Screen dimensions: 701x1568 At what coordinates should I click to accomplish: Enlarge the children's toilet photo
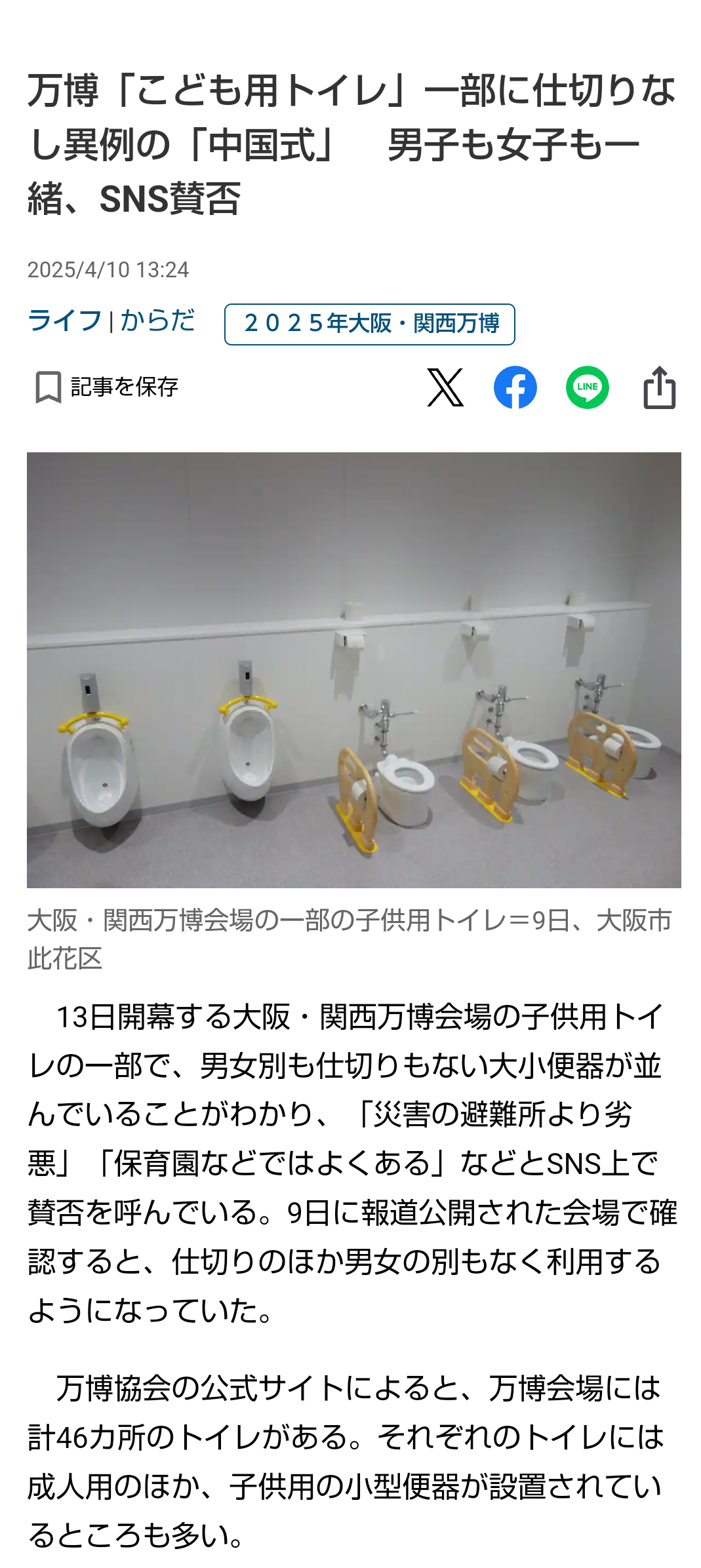(x=354, y=670)
